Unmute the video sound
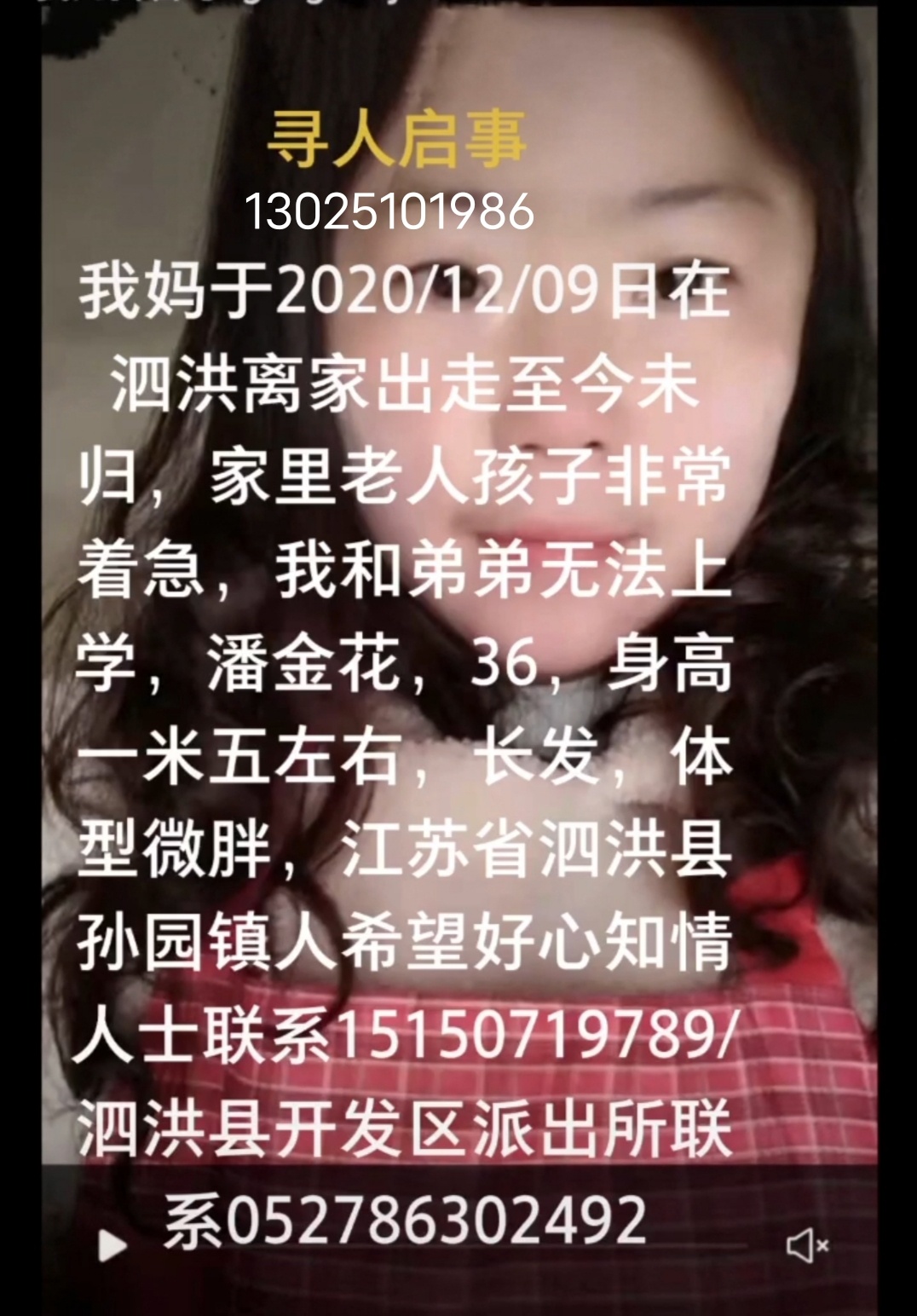Screen dimensions: 917x1316 pyautogui.click(x=806, y=1245)
